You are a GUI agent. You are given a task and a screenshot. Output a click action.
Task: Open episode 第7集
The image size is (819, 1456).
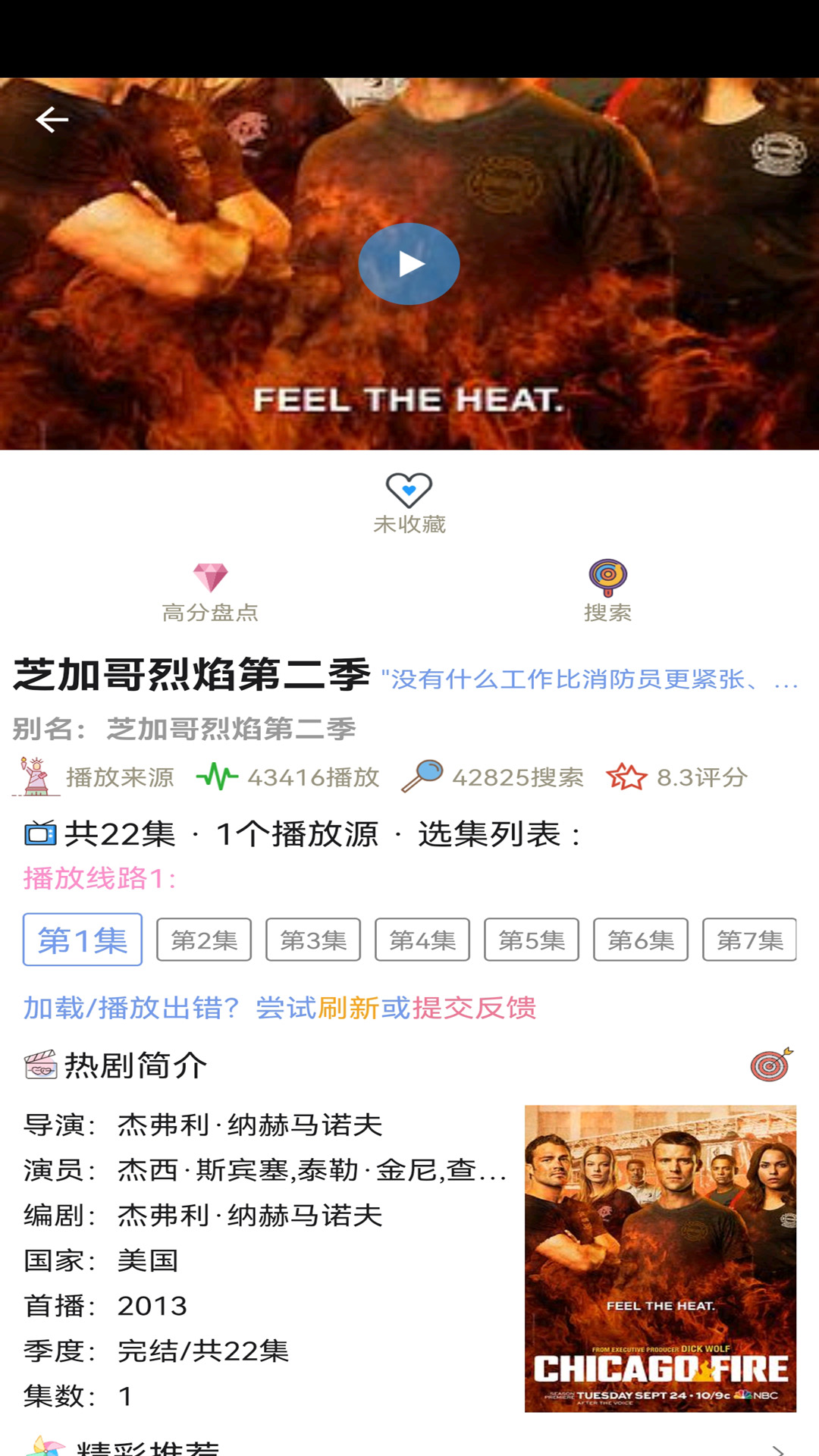coord(749,940)
